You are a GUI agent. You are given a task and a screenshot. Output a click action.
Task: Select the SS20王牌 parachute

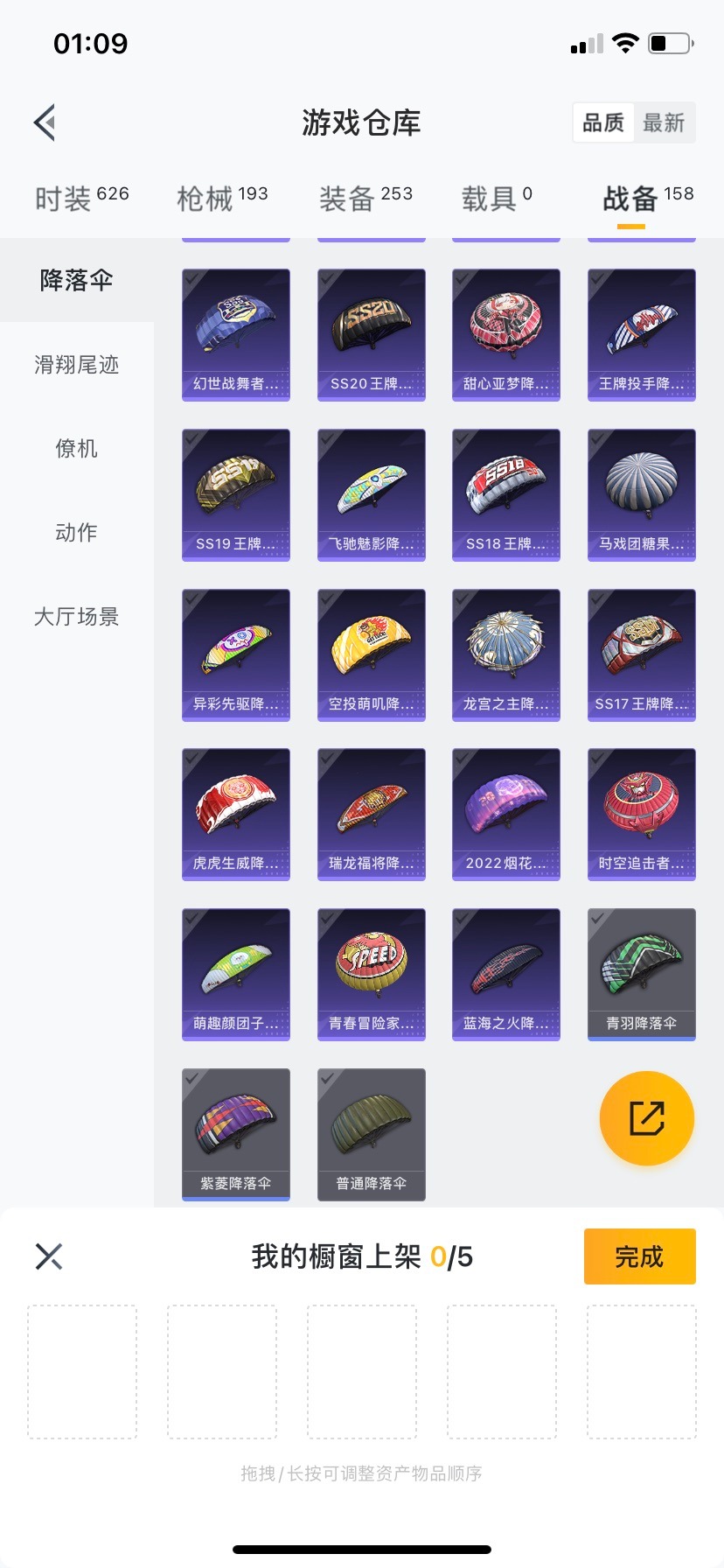[372, 334]
